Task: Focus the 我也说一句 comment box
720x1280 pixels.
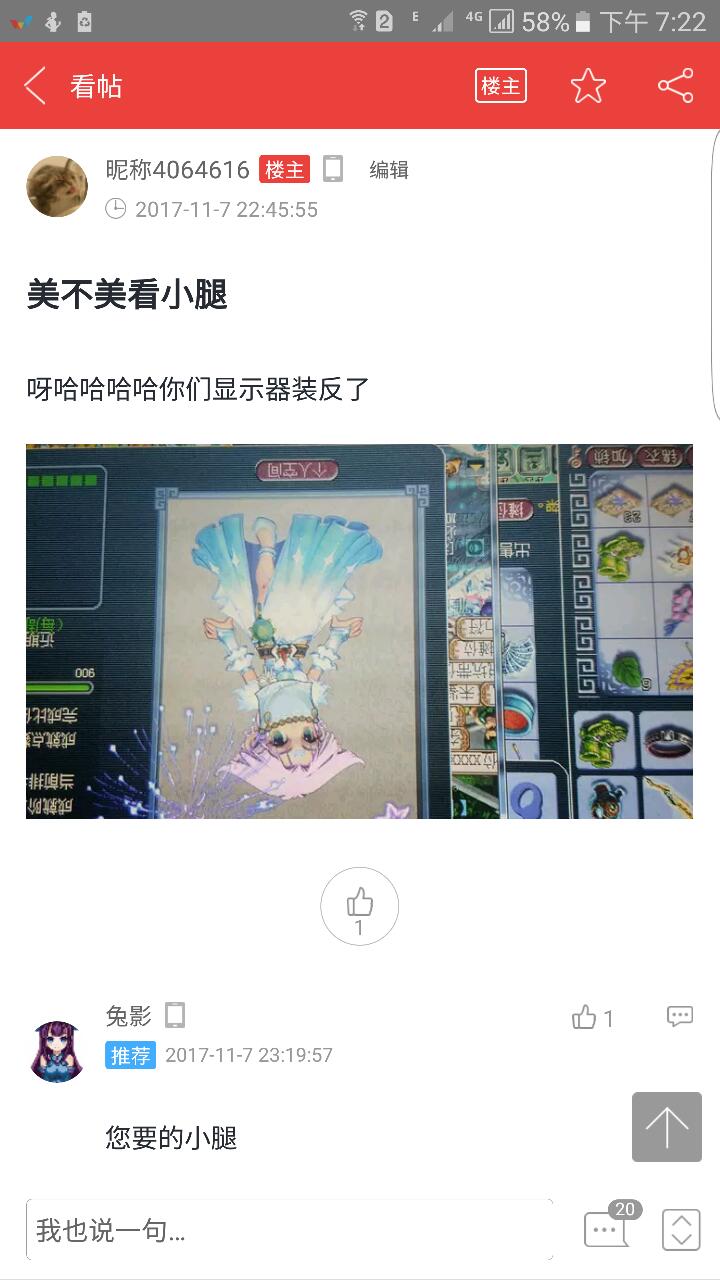Action: coord(289,1230)
